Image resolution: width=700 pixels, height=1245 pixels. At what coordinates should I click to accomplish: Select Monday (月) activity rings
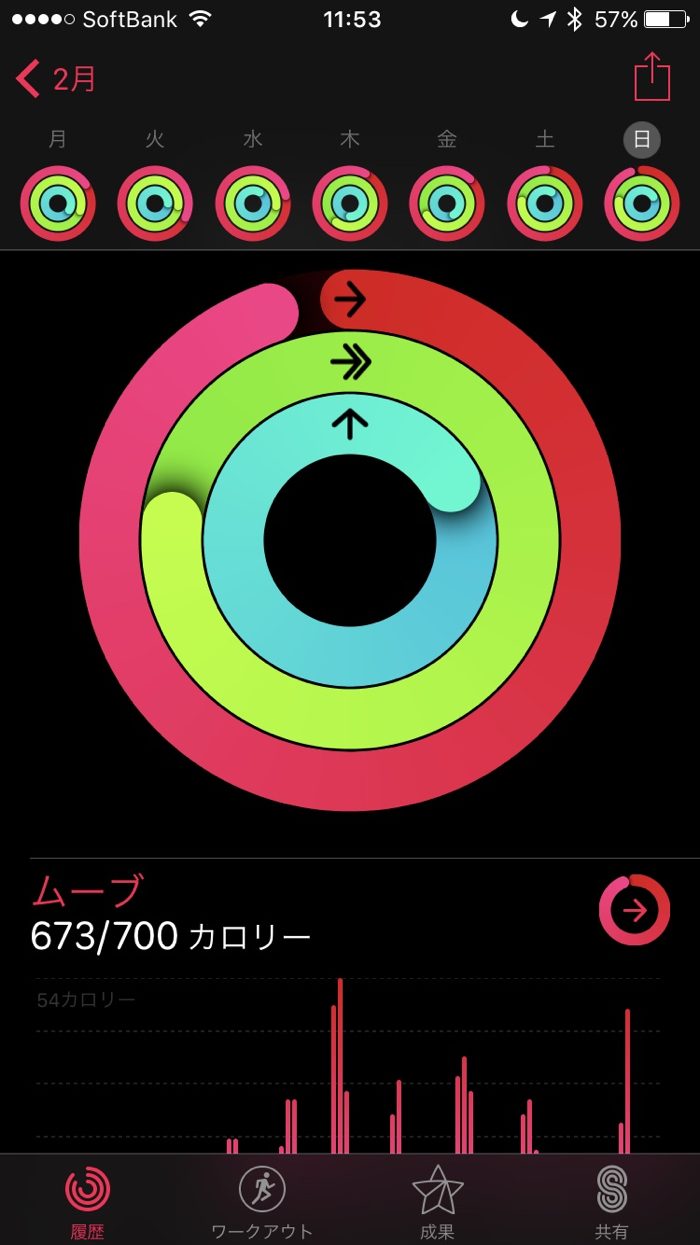(58, 204)
